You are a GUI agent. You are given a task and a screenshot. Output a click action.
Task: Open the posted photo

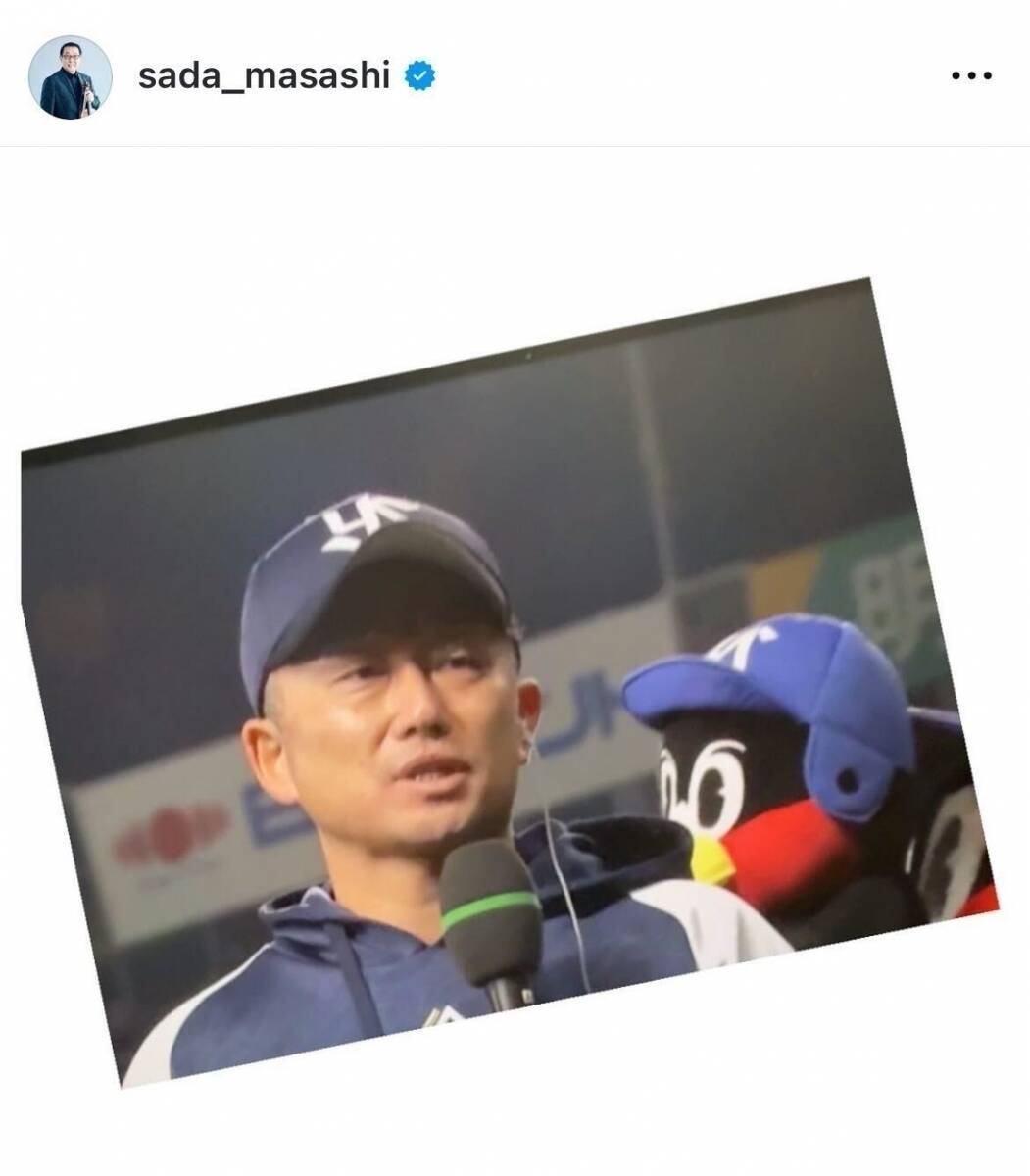coord(510,686)
